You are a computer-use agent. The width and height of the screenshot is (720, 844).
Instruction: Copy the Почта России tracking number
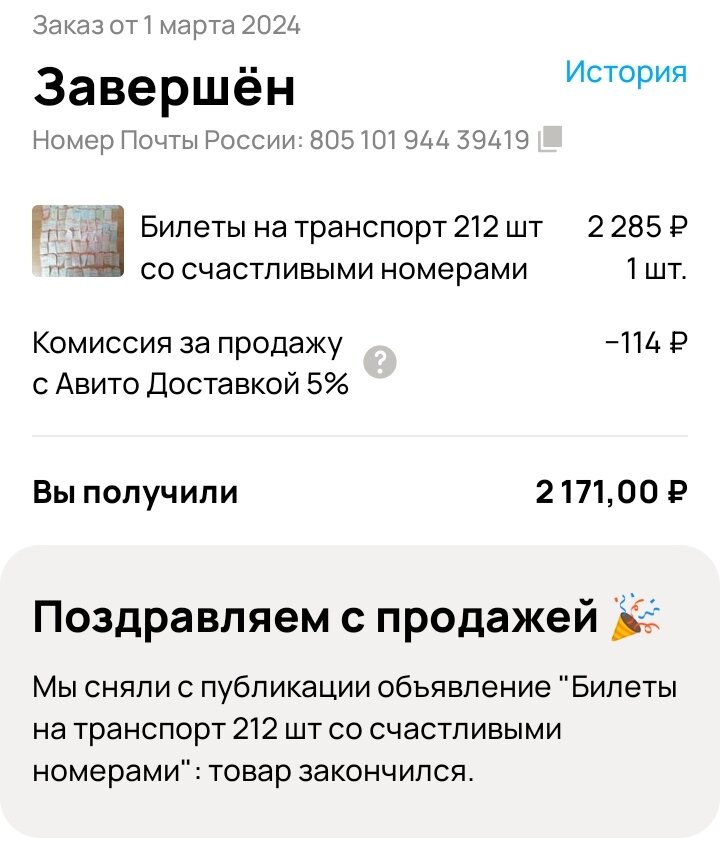(551, 141)
